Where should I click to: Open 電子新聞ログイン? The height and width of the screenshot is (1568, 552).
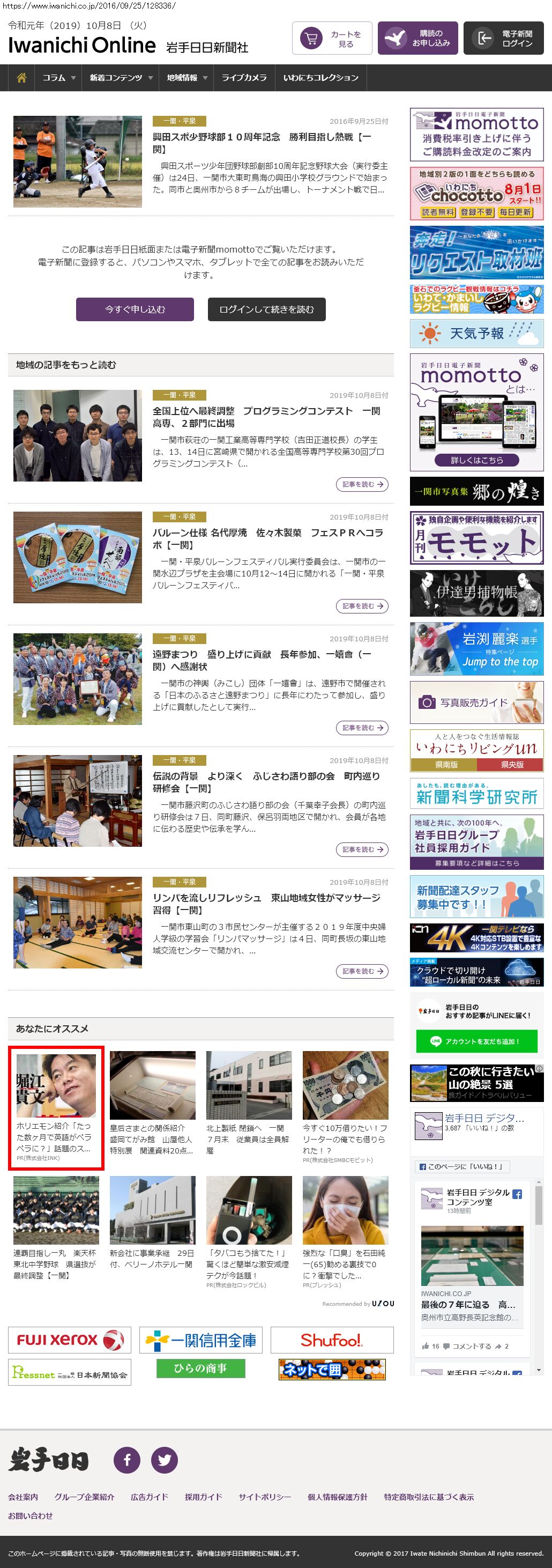pyautogui.click(x=503, y=39)
